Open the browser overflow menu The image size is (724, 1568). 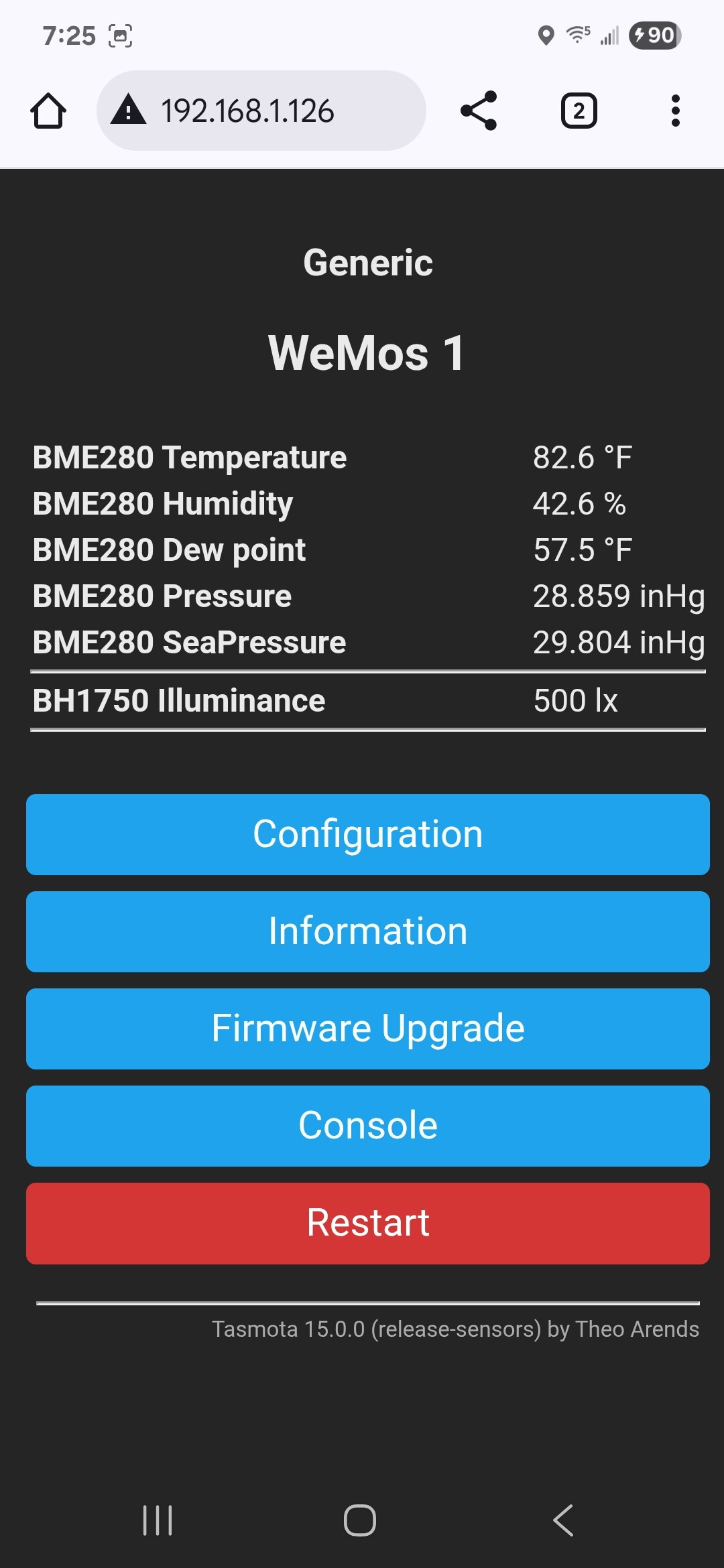675,111
